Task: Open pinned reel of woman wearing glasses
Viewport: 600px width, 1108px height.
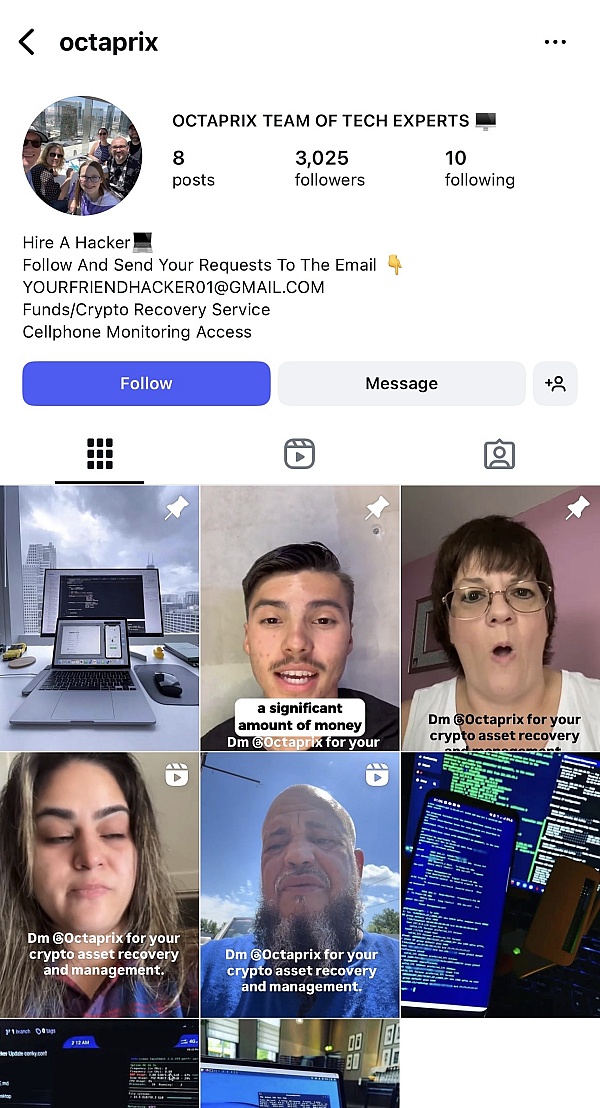Action: click(x=500, y=618)
